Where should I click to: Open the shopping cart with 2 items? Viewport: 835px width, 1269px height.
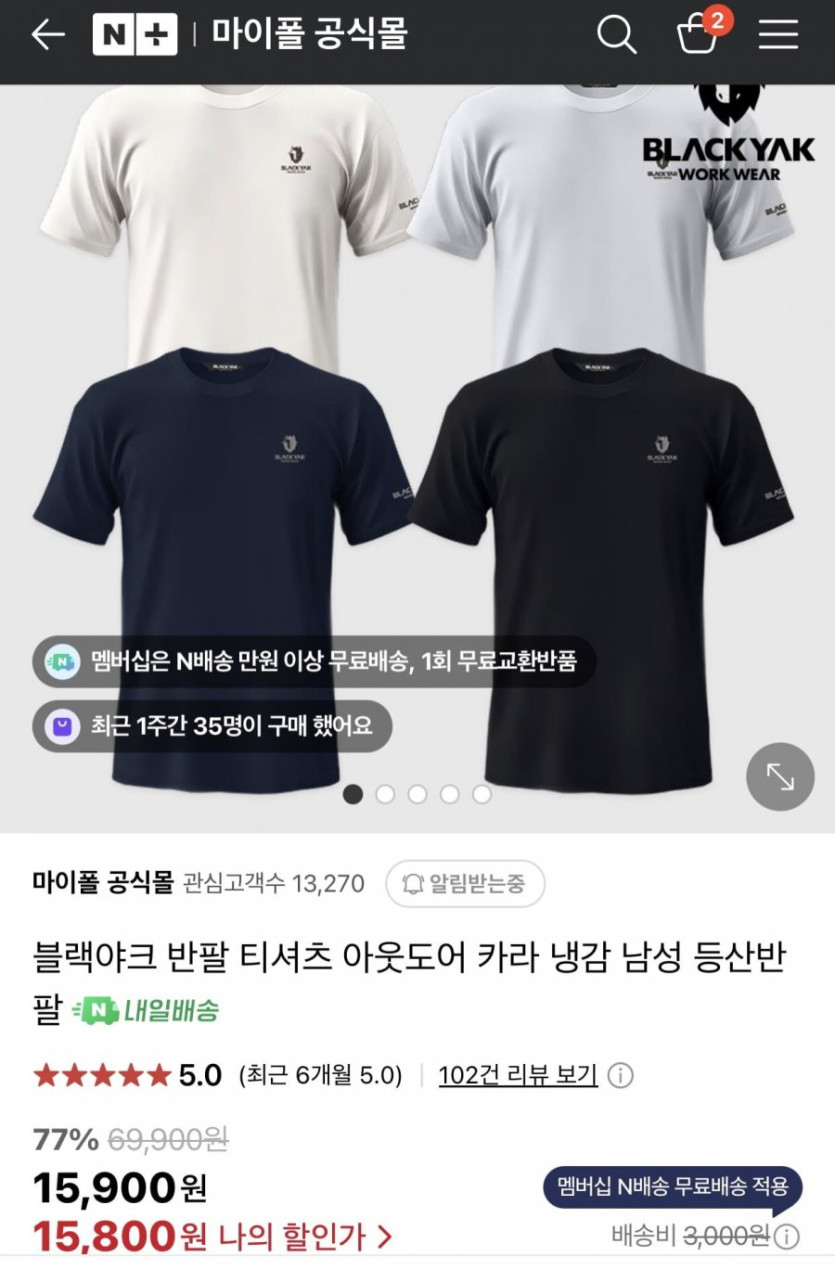click(698, 34)
